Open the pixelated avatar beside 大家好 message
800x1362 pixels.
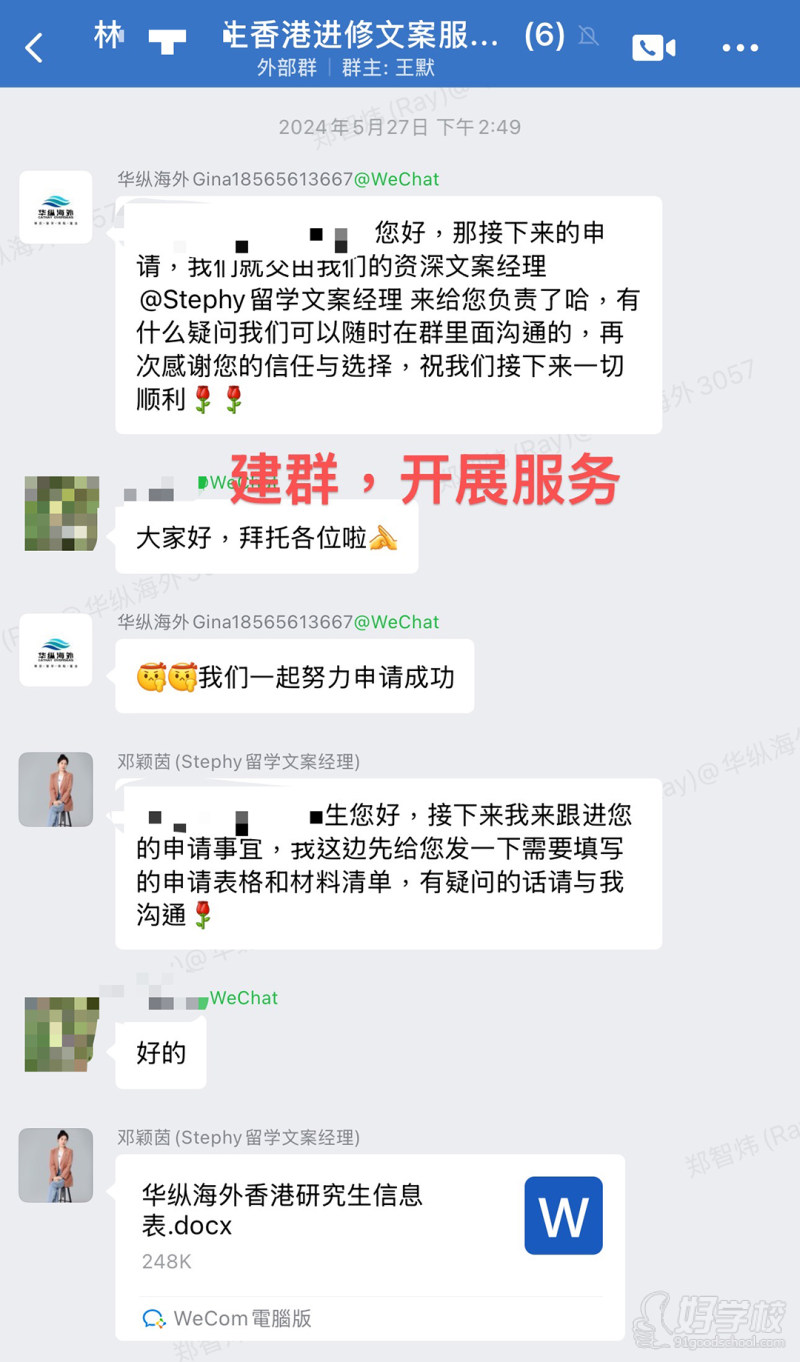point(60,513)
